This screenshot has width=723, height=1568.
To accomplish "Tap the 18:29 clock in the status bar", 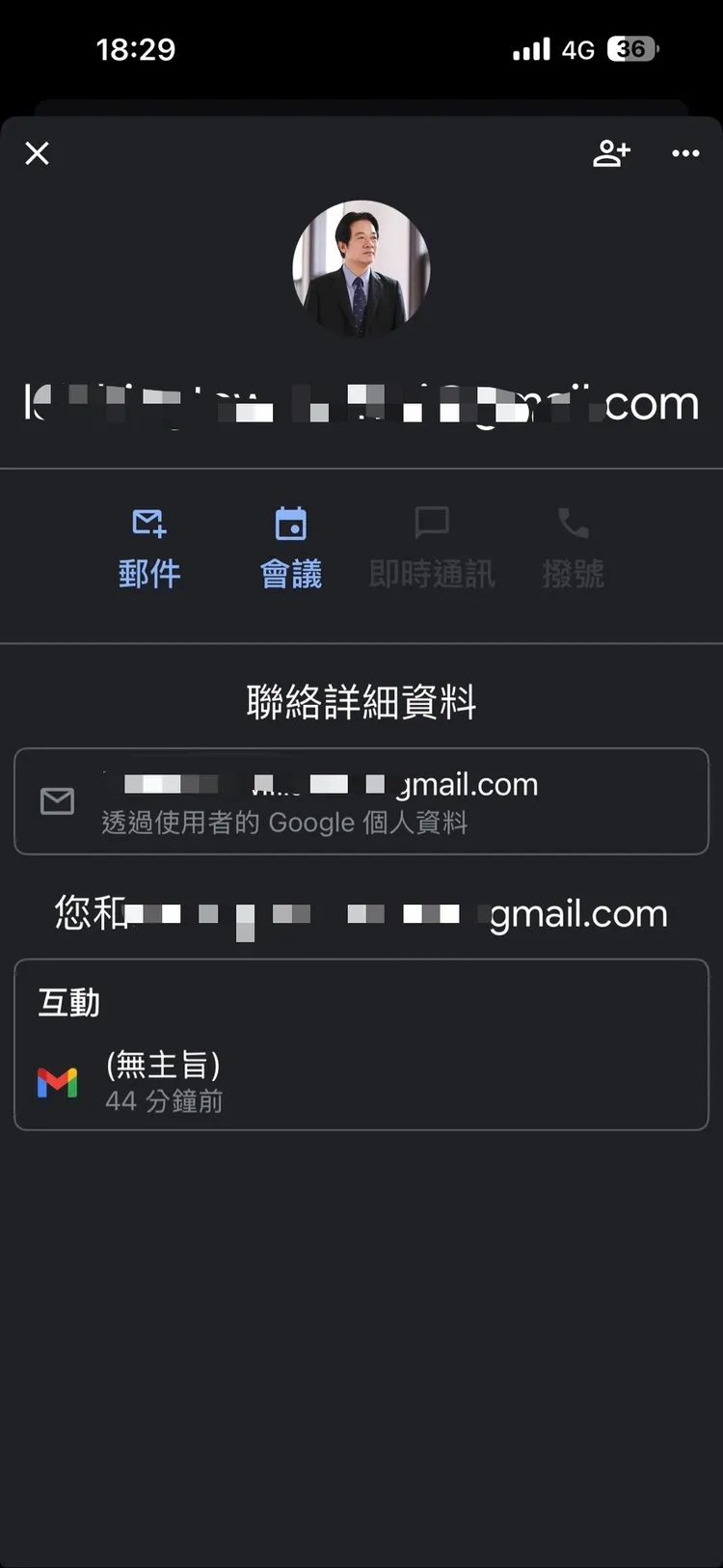I will [136, 48].
